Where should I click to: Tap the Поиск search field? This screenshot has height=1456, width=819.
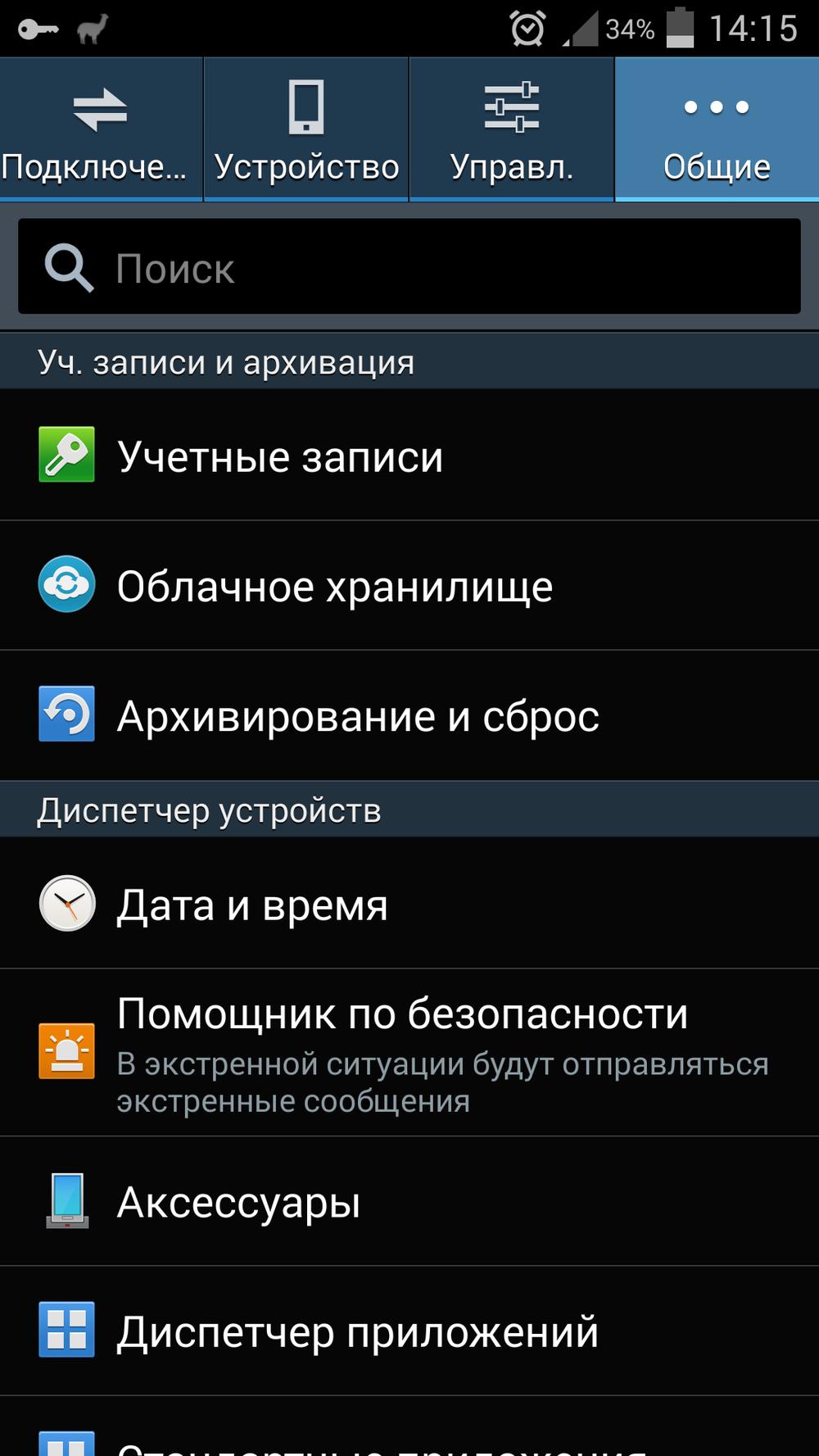(409, 267)
